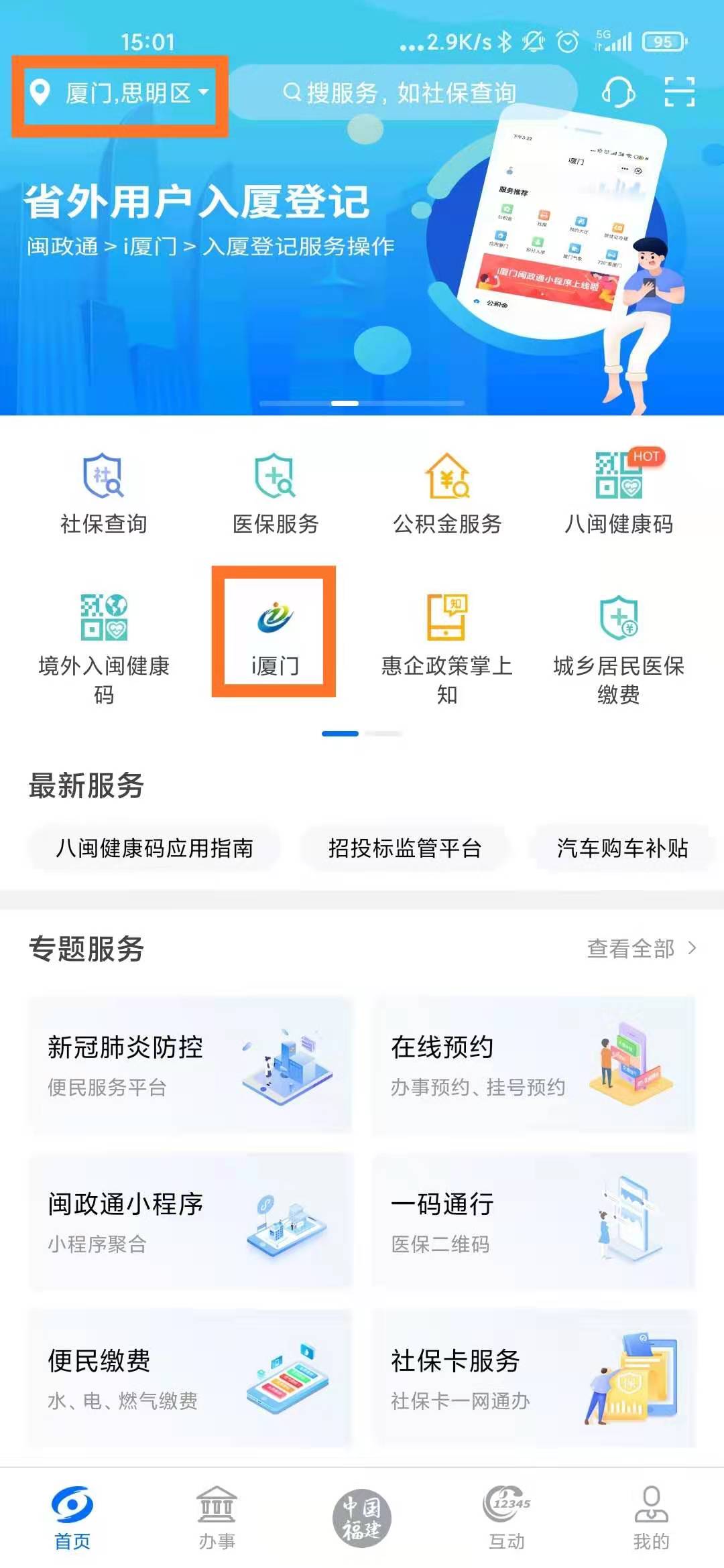Open the customer service headset icon

tap(618, 92)
